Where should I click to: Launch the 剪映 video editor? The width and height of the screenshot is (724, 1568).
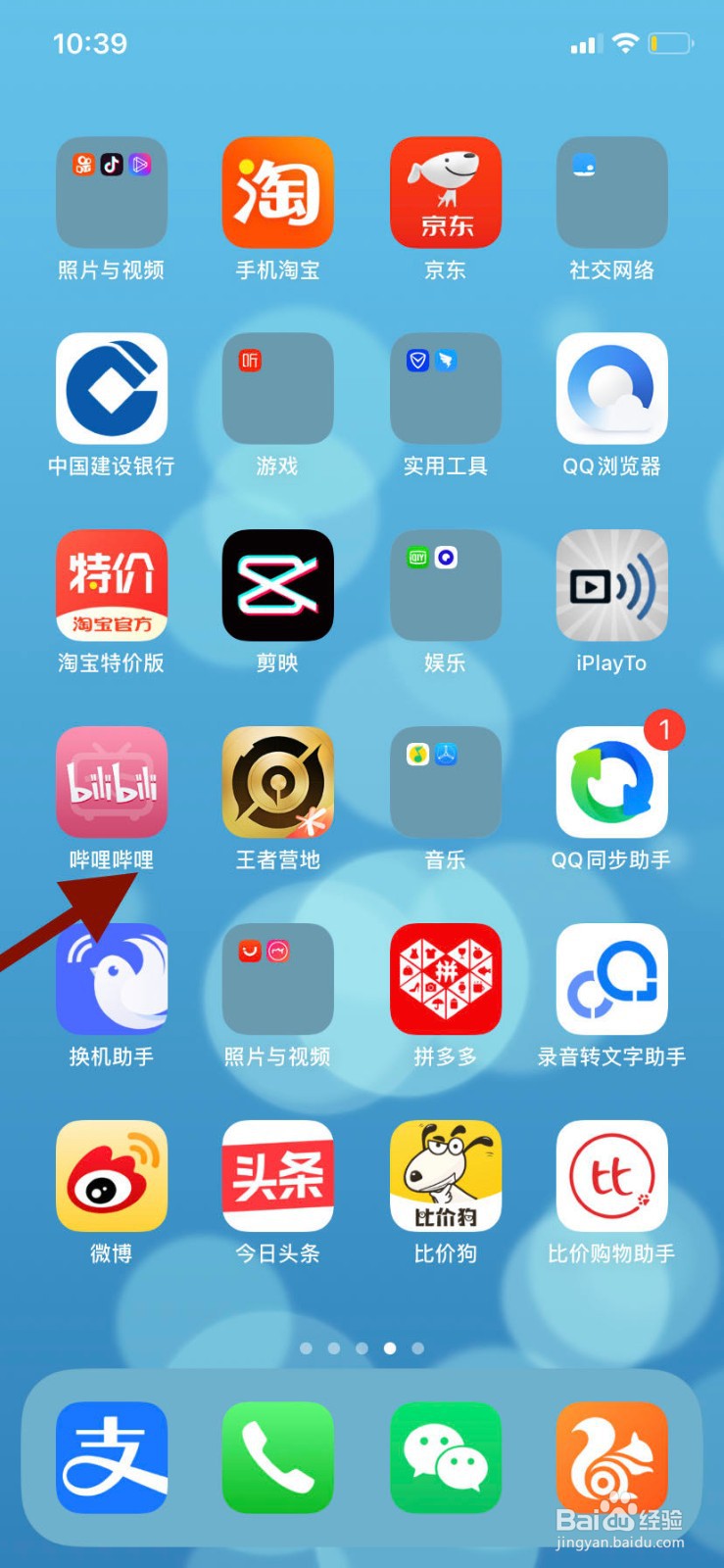point(277,585)
